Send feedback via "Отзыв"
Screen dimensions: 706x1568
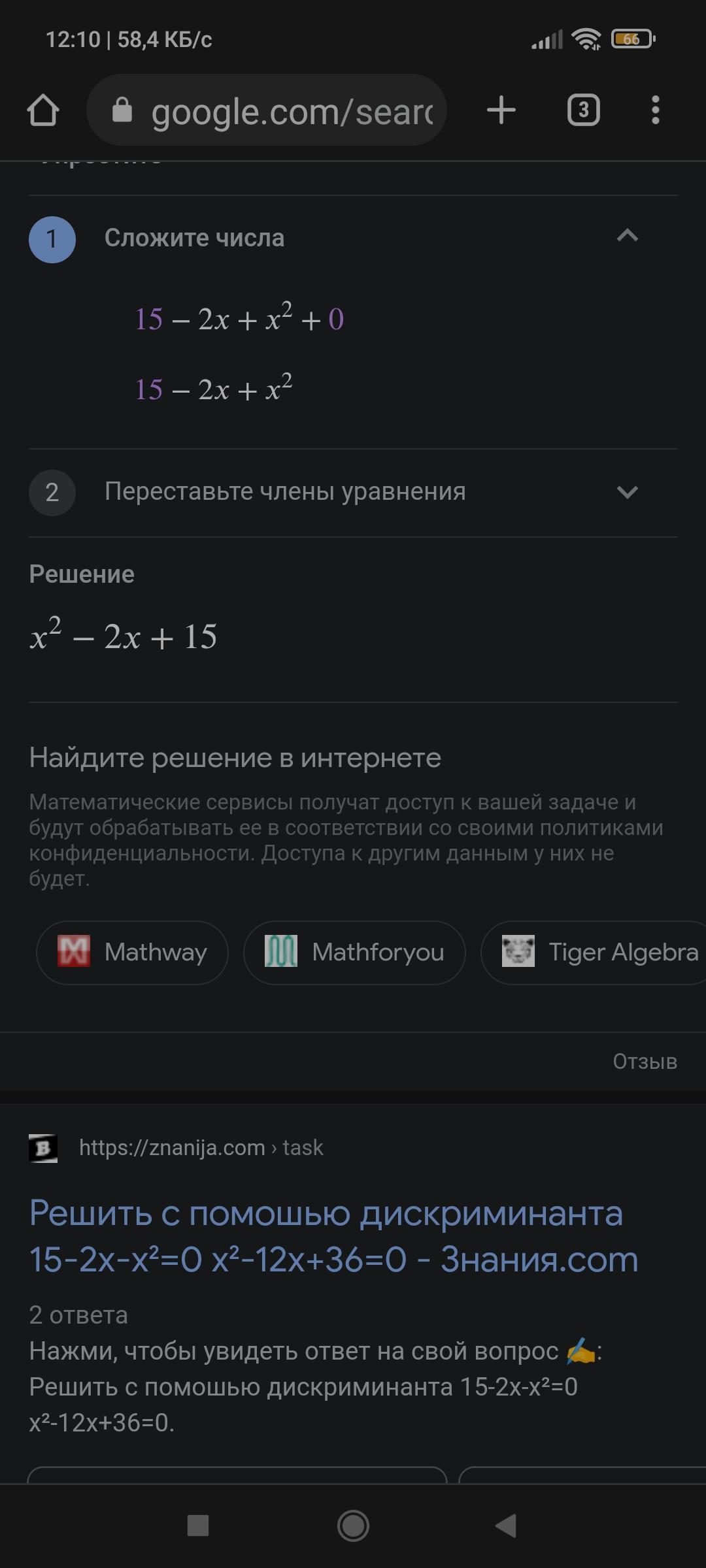pos(645,1062)
